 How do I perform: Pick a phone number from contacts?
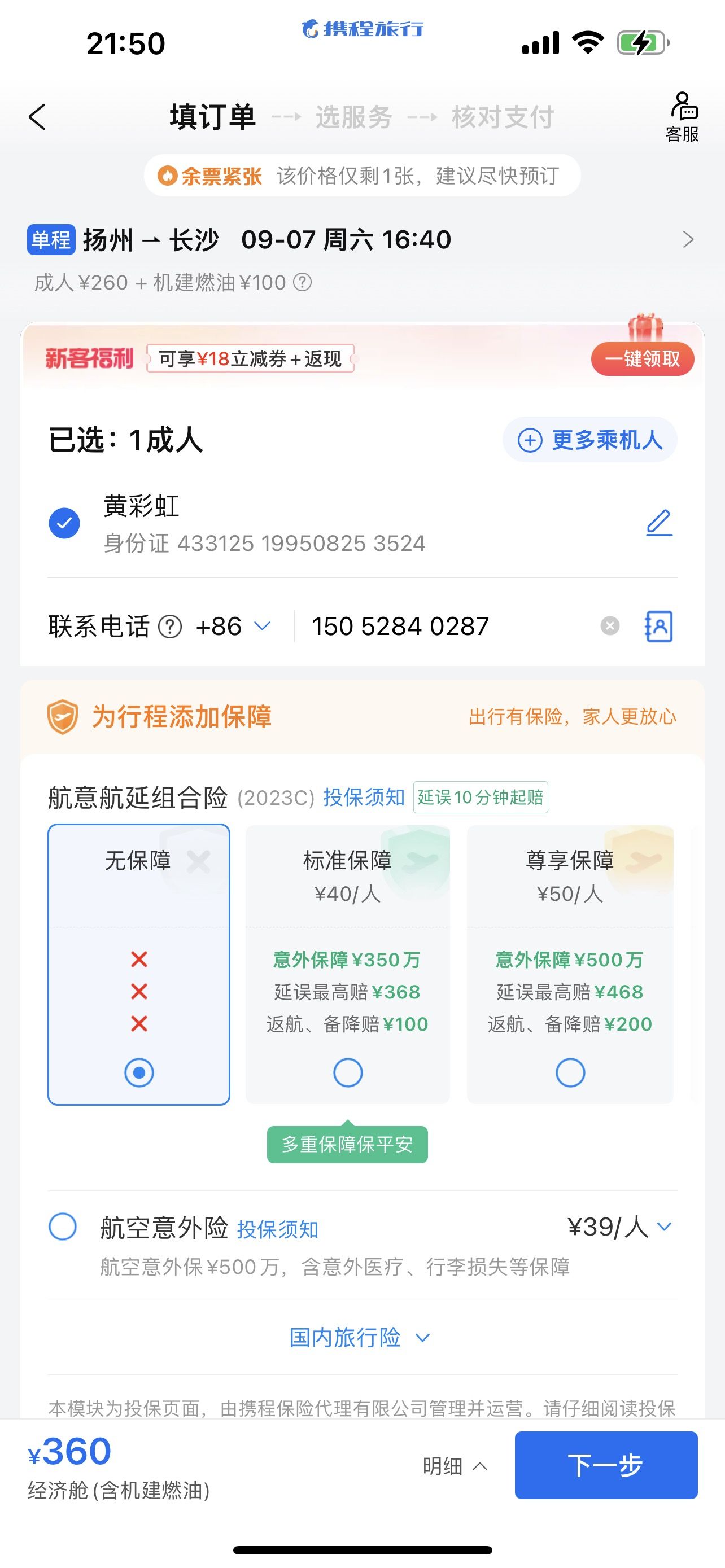point(658,627)
